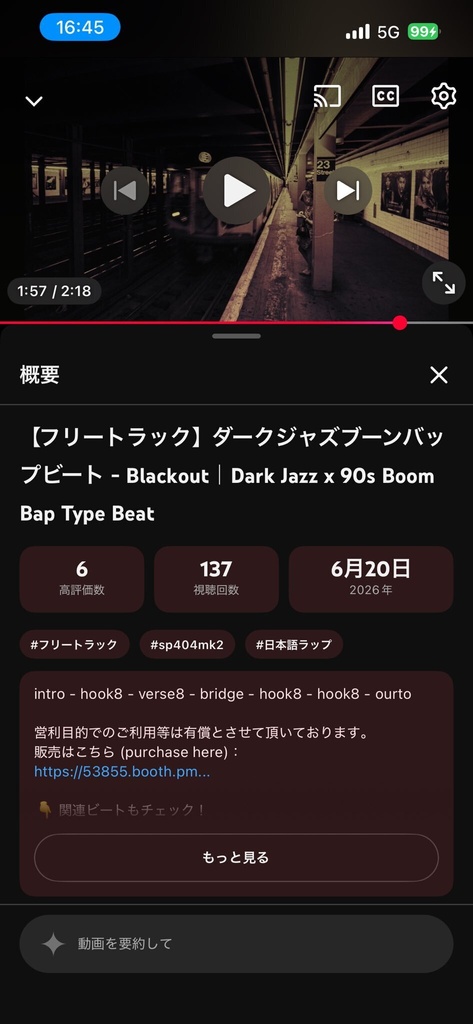Minimize the video player with the down chevron
This screenshot has width=473, height=1024.
click(x=33, y=101)
